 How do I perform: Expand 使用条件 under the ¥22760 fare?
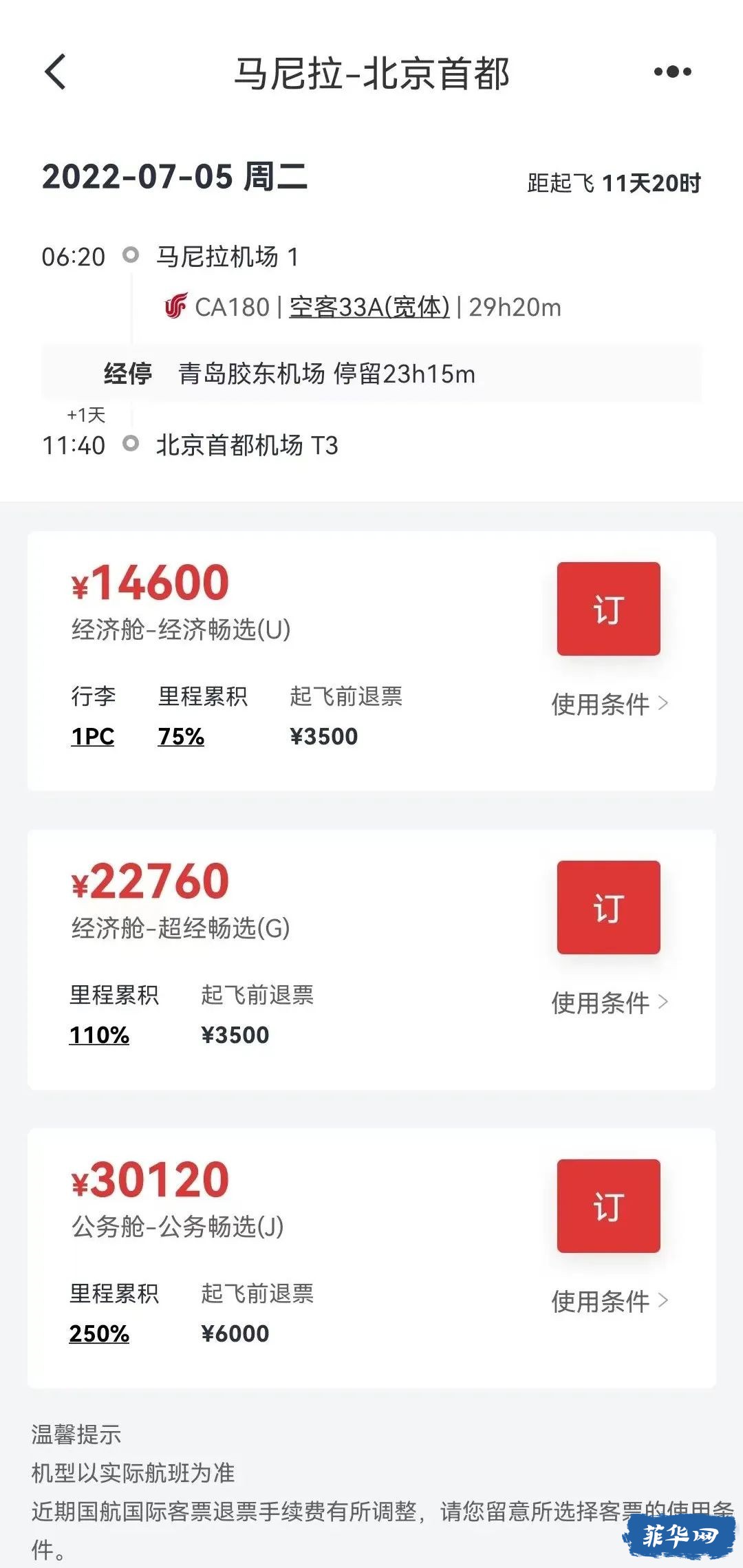coord(608,1003)
